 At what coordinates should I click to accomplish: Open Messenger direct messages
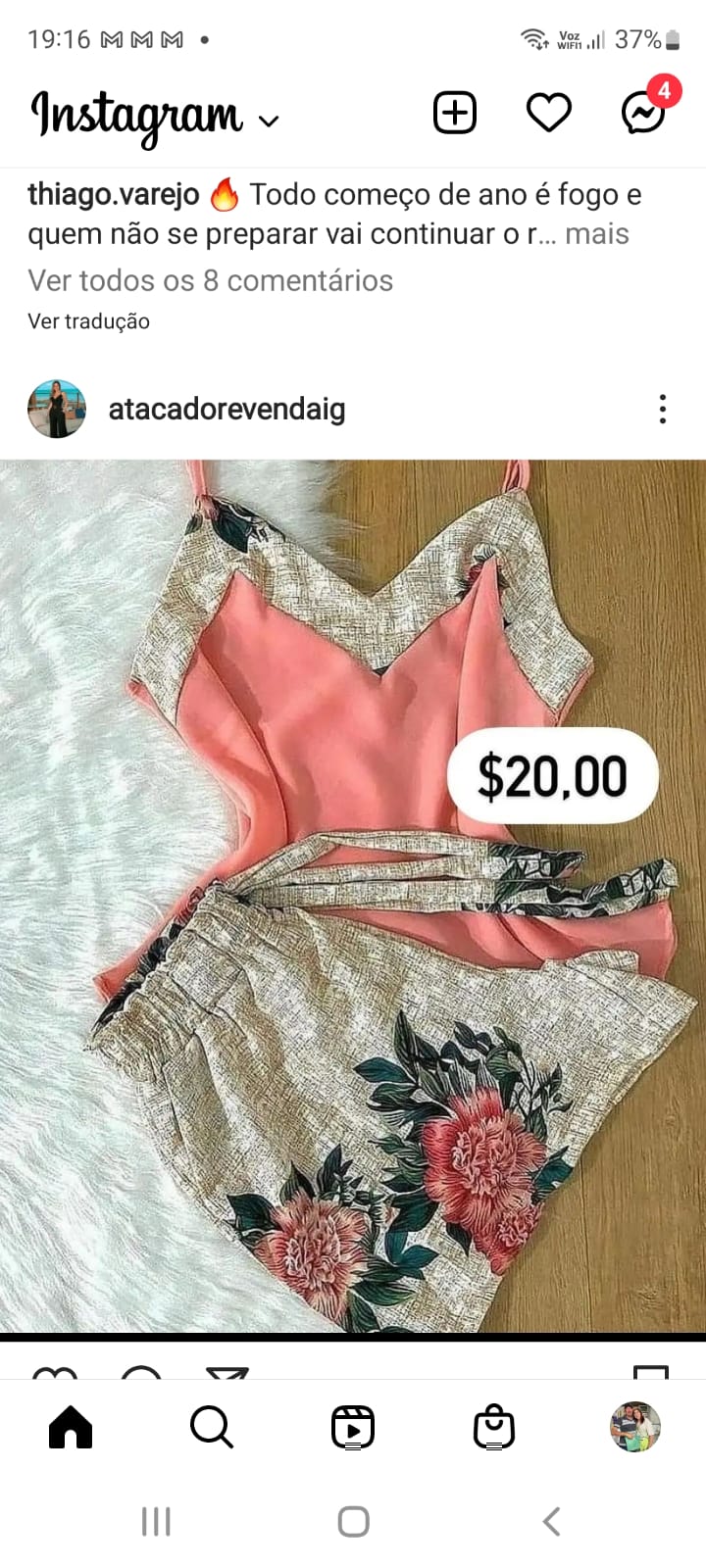tap(644, 113)
